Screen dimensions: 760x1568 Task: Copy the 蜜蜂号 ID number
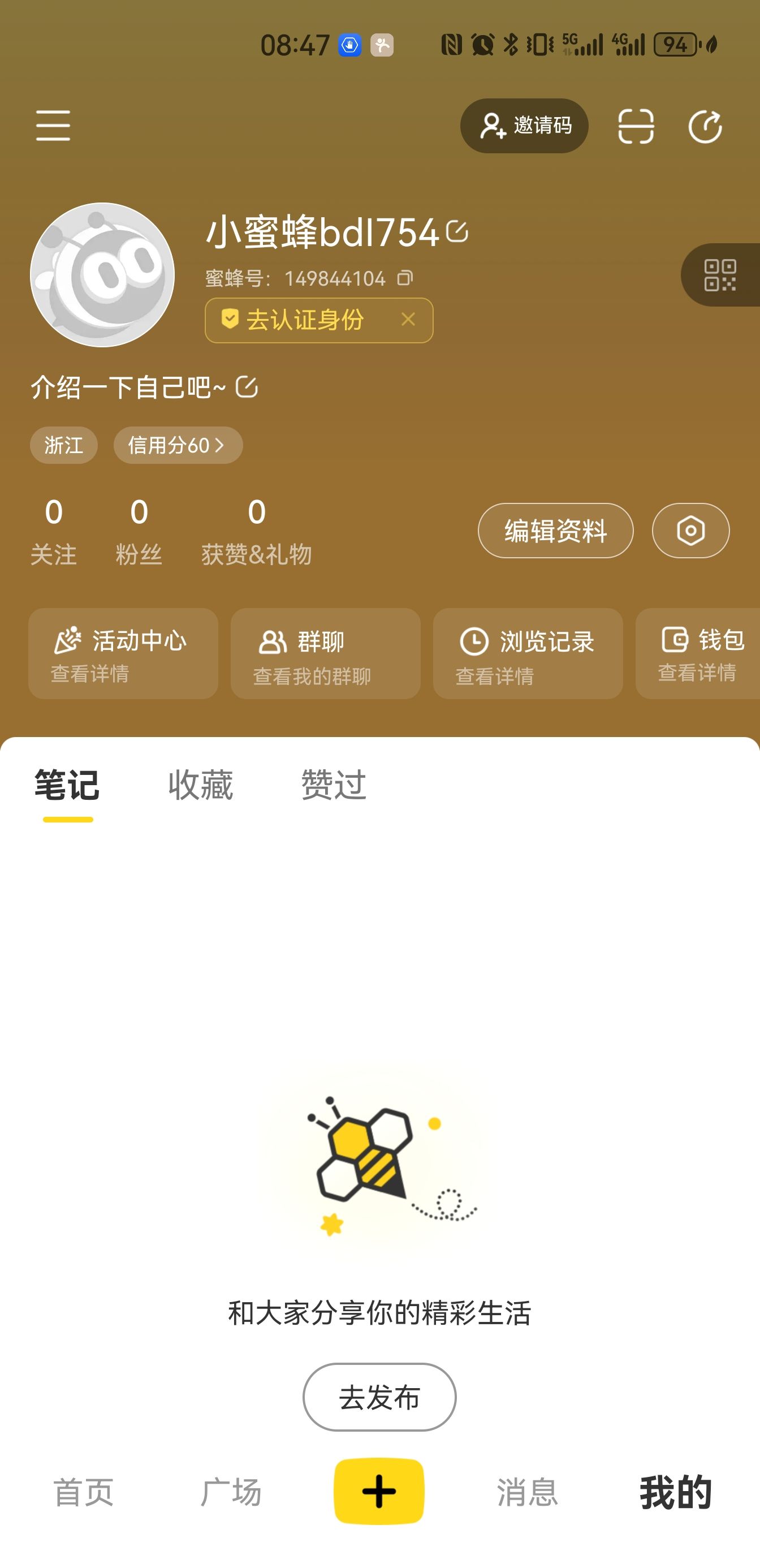pyautogui.click(x=405, y=278)
